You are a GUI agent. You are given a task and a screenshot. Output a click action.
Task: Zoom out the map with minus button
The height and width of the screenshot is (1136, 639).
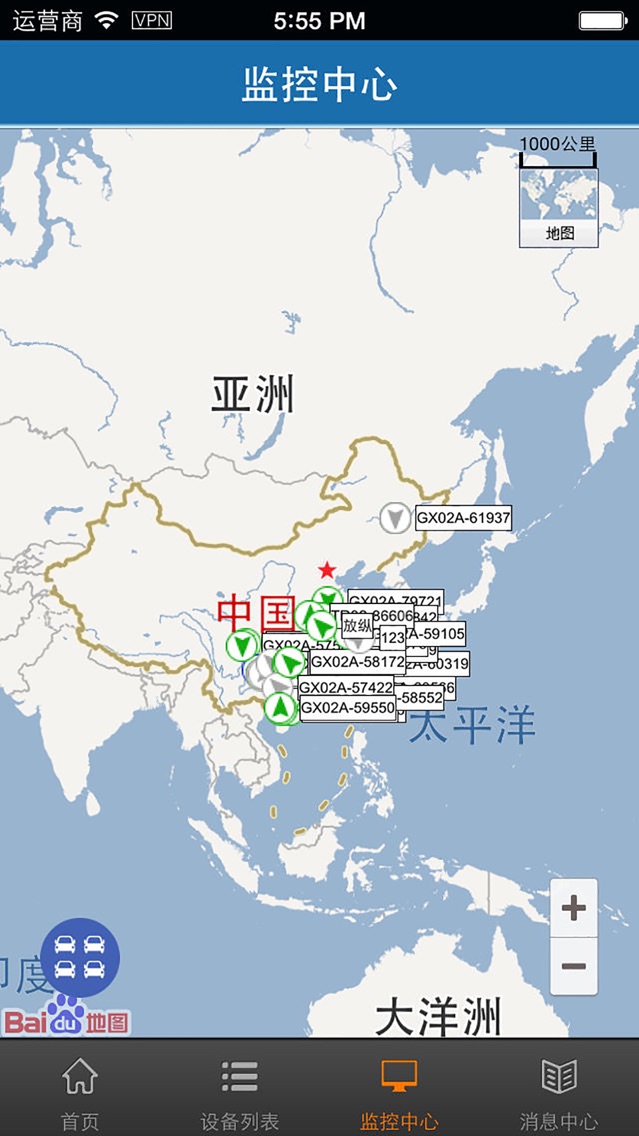pos(574,966)
